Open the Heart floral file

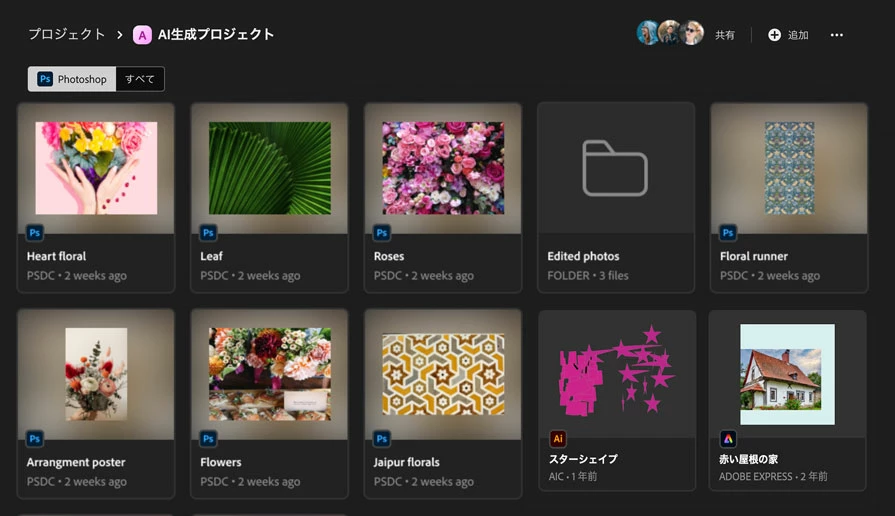96,168
